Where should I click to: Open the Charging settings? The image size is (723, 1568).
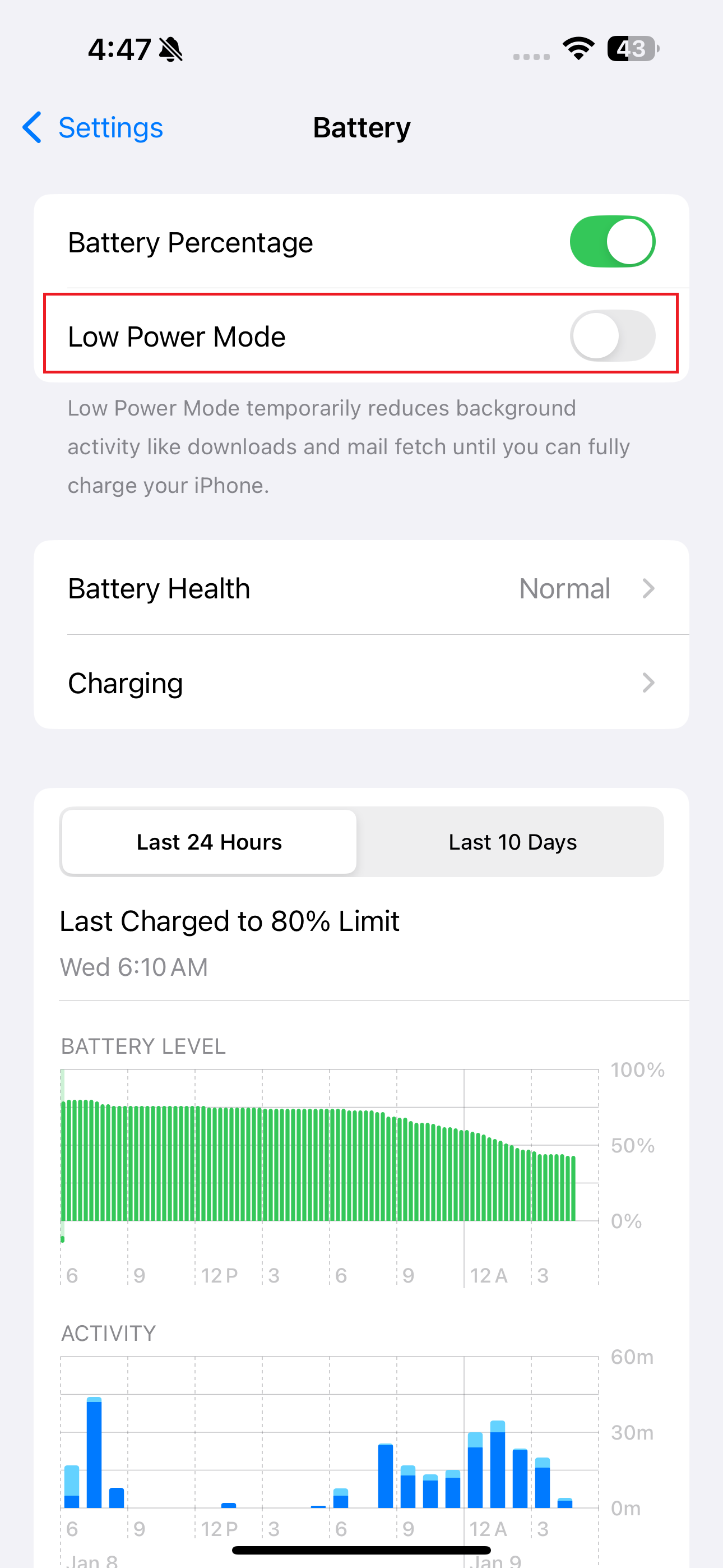click(361, 683)
